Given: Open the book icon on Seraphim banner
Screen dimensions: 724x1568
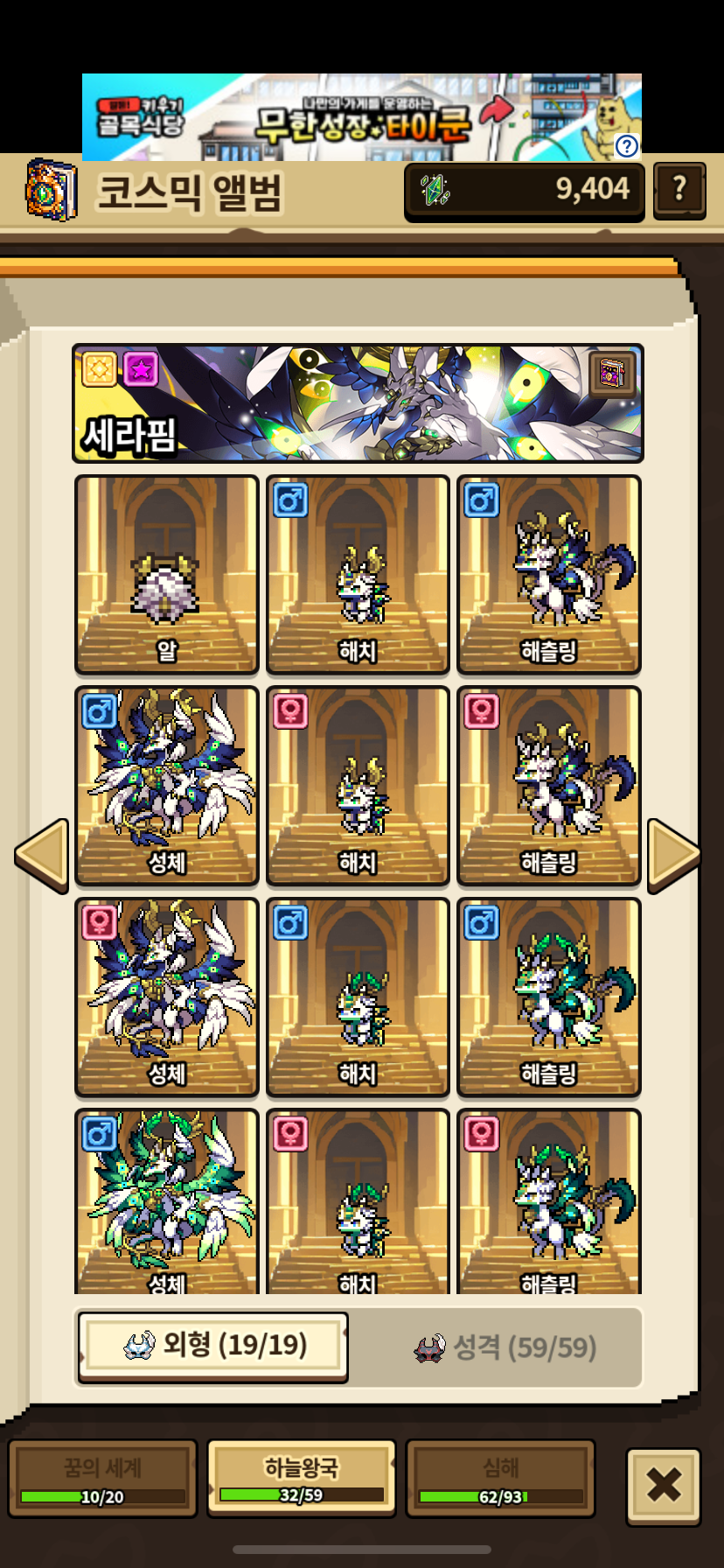Looking at the screenshot, I should point(612,374).
